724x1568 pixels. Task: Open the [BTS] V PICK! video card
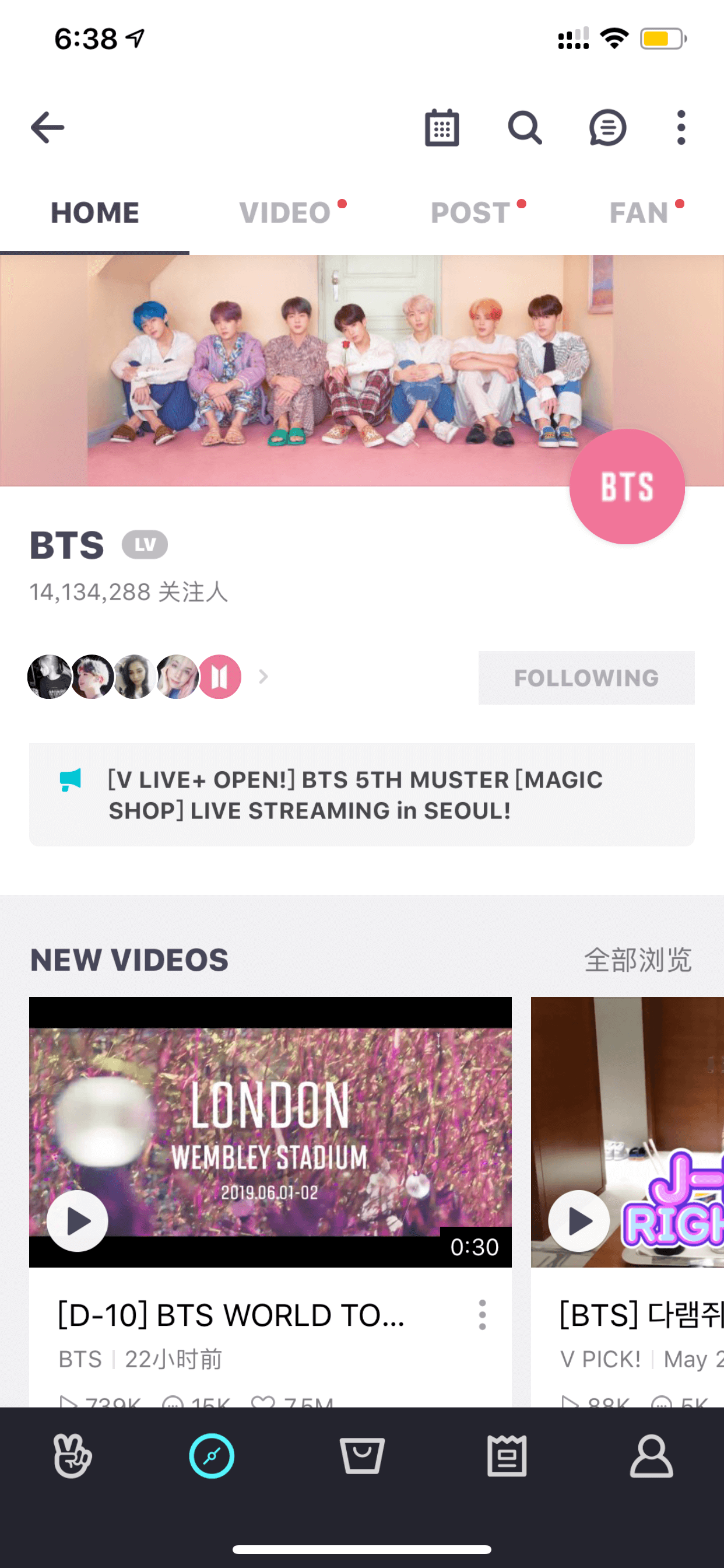(x=627, y=1201)
